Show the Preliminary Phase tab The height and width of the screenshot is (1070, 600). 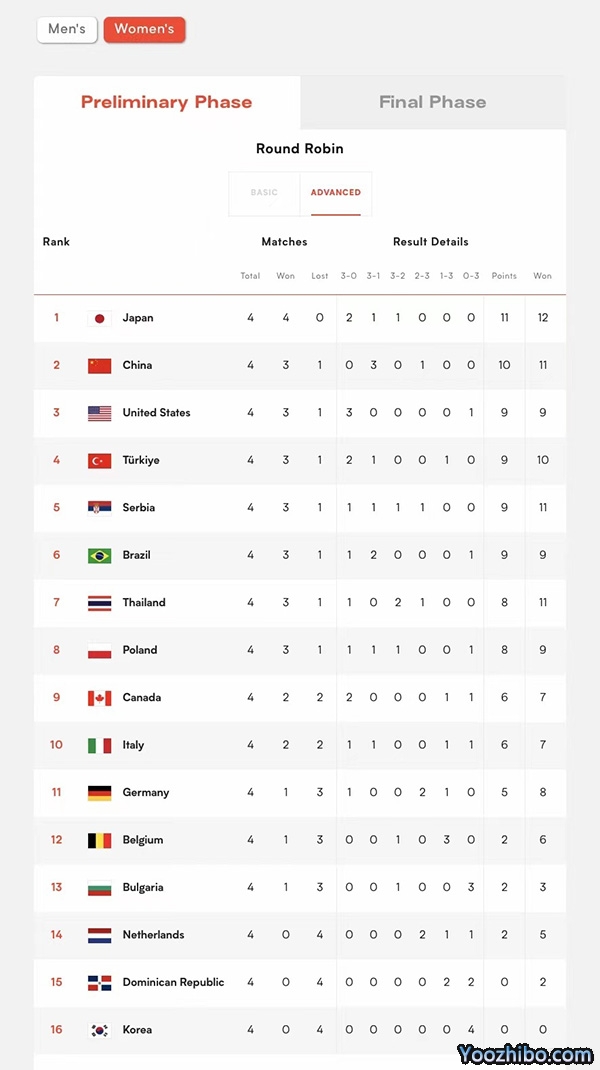pos(166,102)
